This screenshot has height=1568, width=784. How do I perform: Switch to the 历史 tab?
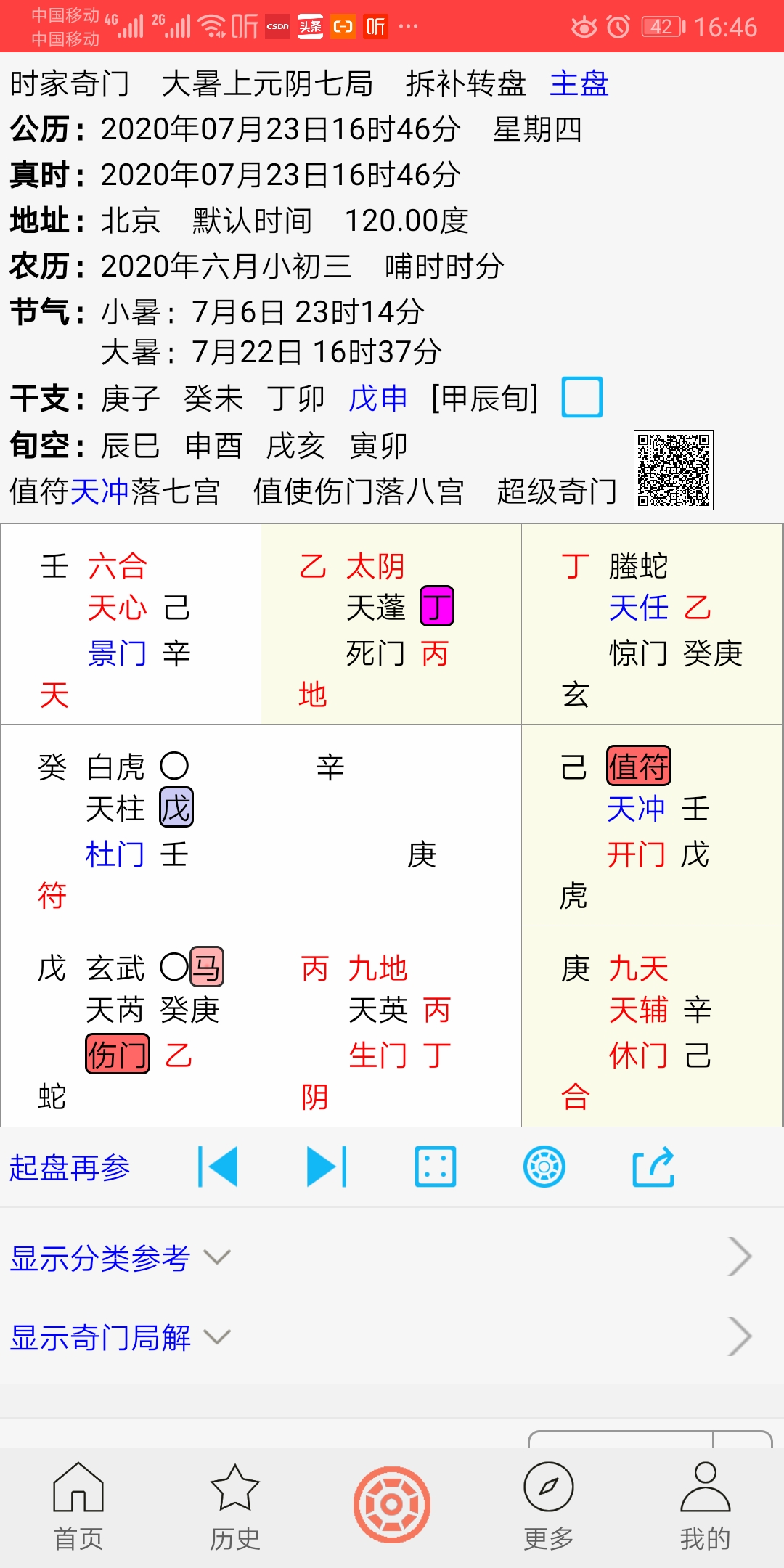(234, 1506)
